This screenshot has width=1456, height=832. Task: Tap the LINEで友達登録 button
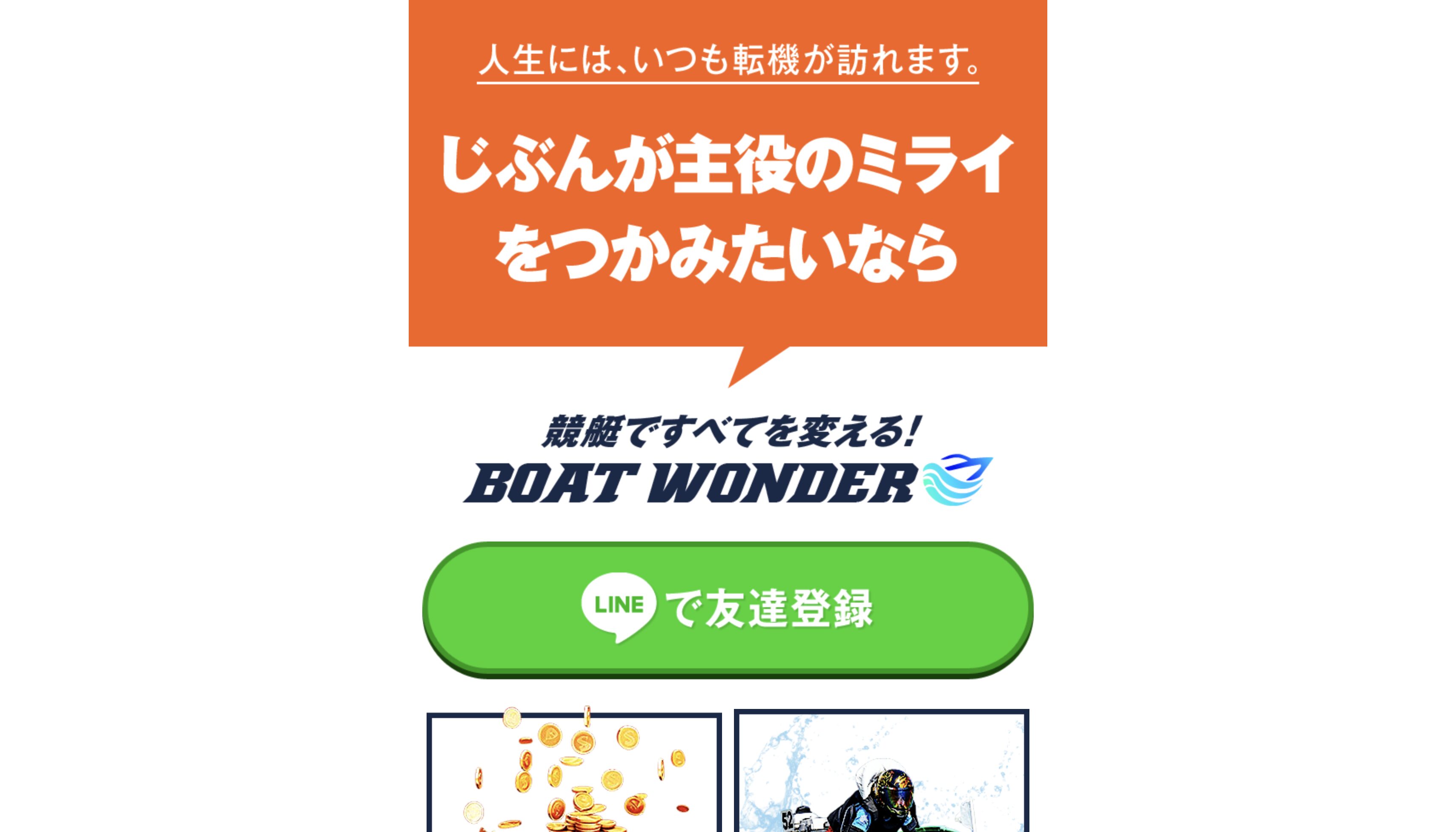pos(727,608)
